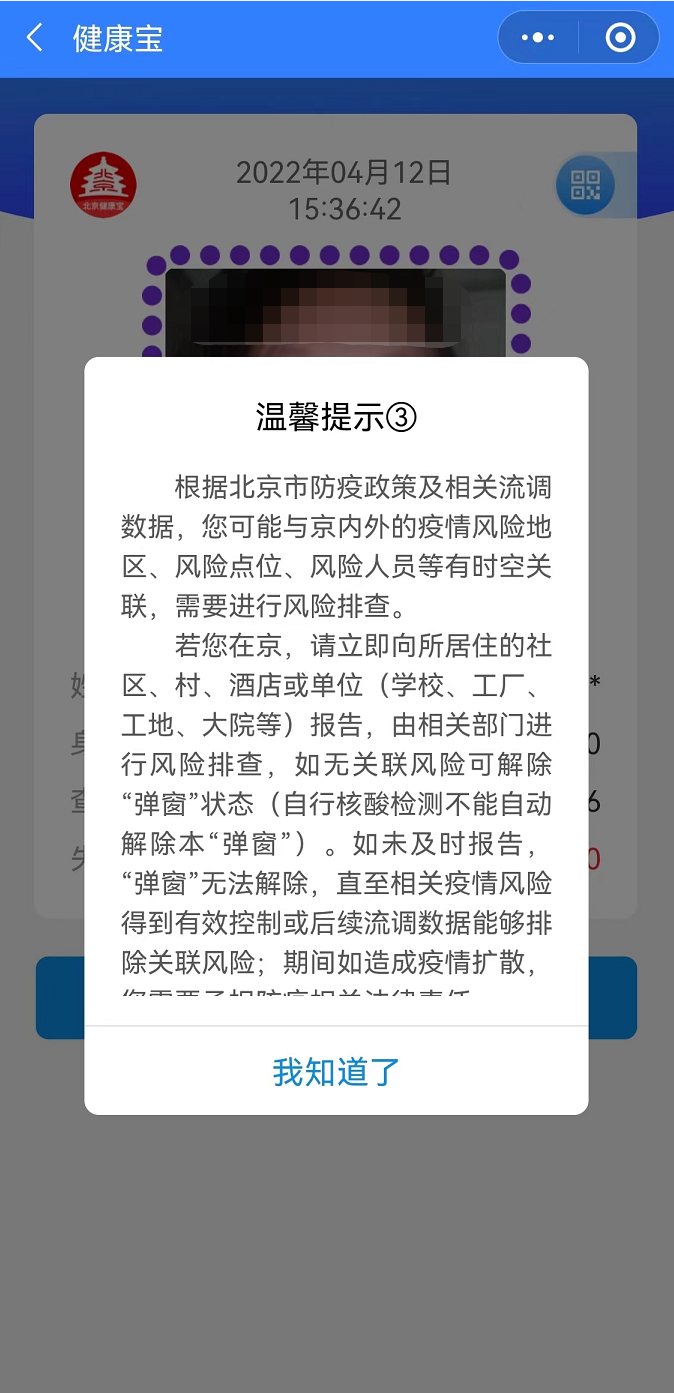Open the mini program three-dot menu
Screen dimensions: 674x1393
(x=538, y=38)
